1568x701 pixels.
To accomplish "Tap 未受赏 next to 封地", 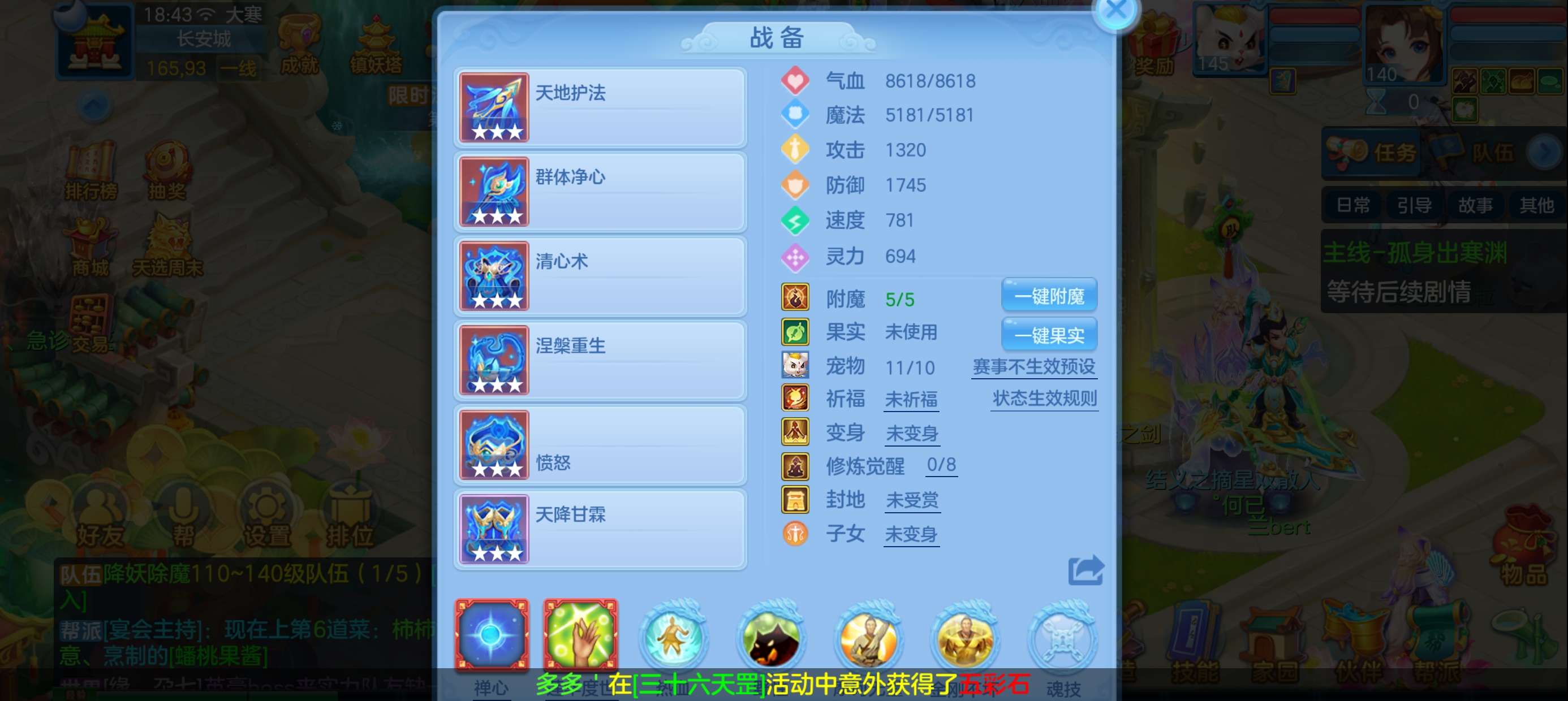I will coord(911,500).
